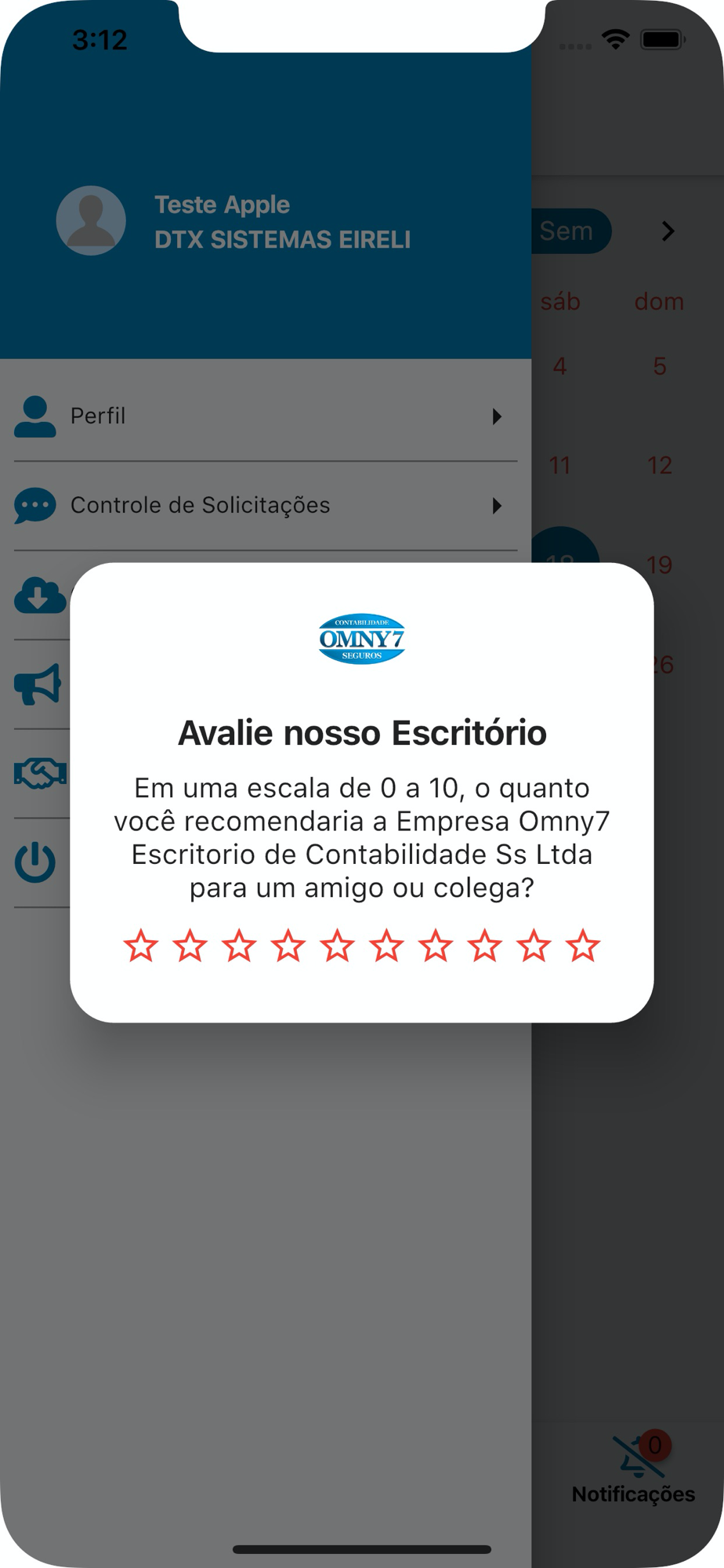Image resolution: width=724 pixels, height=1568 pixels.
Task: Tap the ninth star to rate
Action: click(534, 946)
